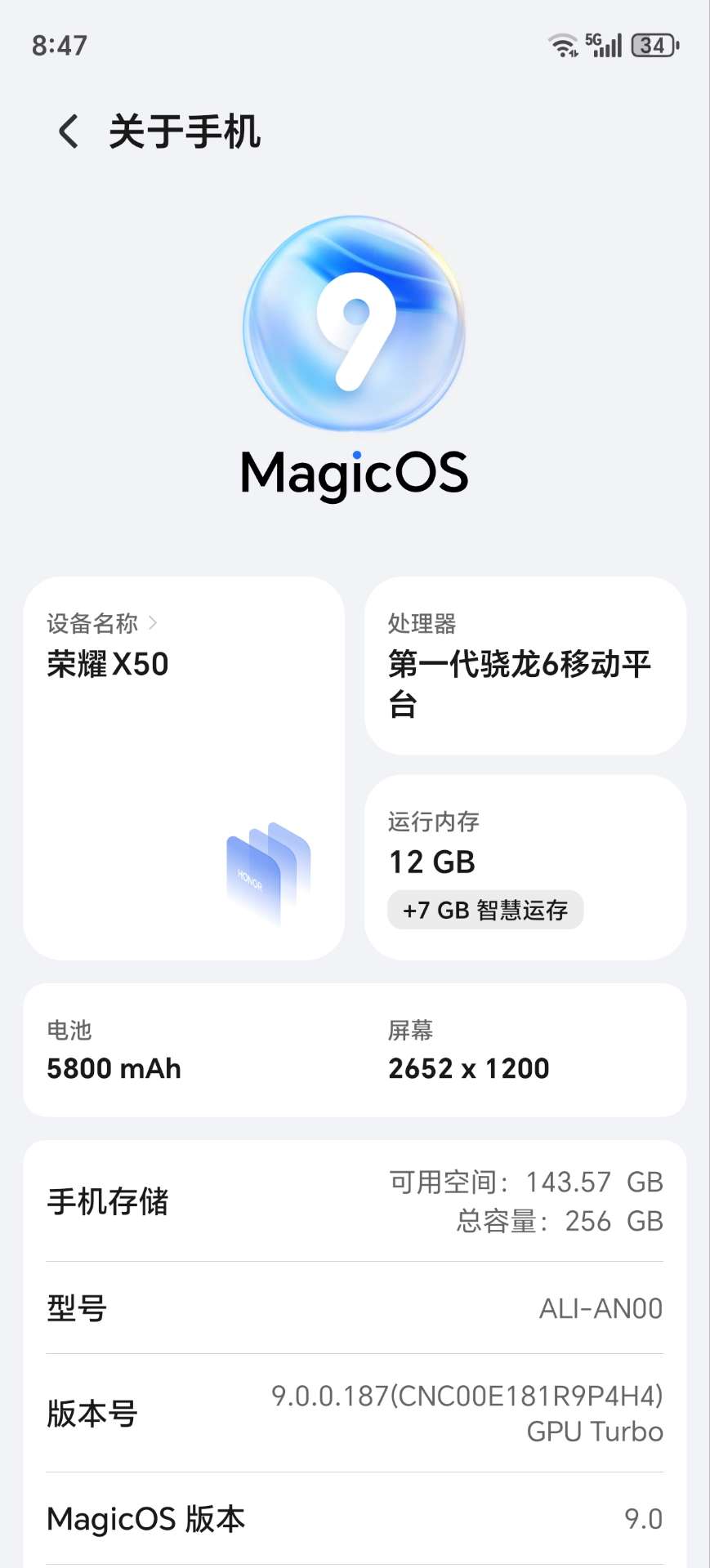Open the 手机存储 storage row
Image resolution: width=710 pixels, height=1568 pixels.
[355, 1201]
